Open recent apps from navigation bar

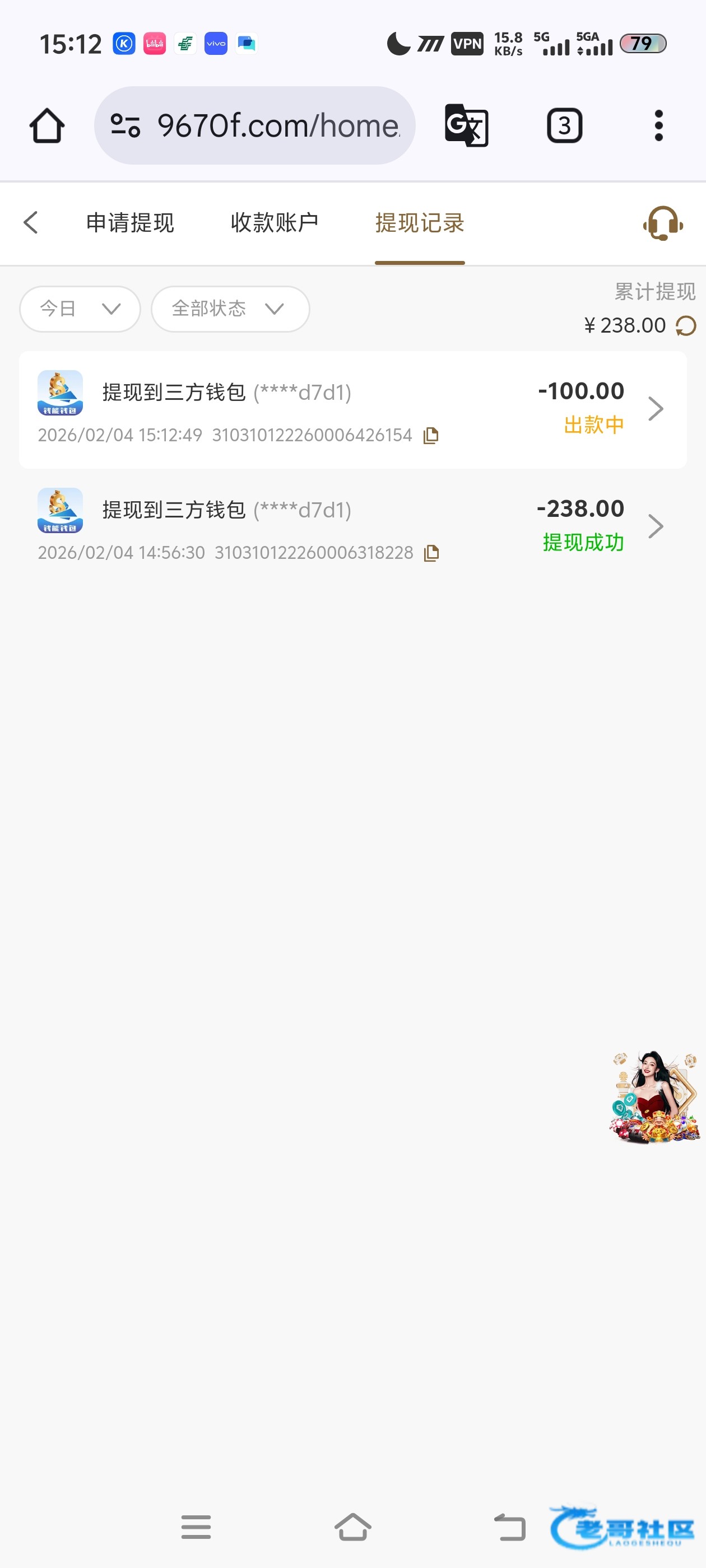[196, 1527]
